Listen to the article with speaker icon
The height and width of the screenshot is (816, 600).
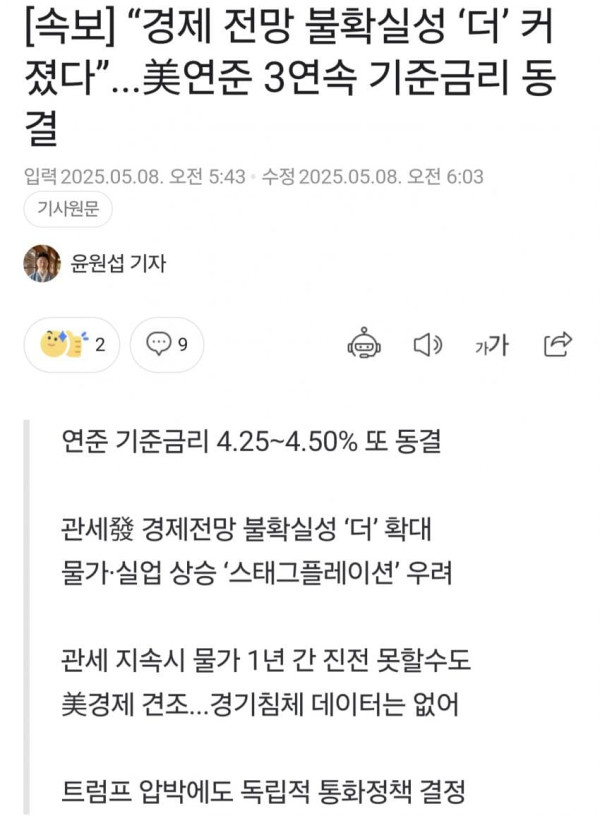(428, 345)
